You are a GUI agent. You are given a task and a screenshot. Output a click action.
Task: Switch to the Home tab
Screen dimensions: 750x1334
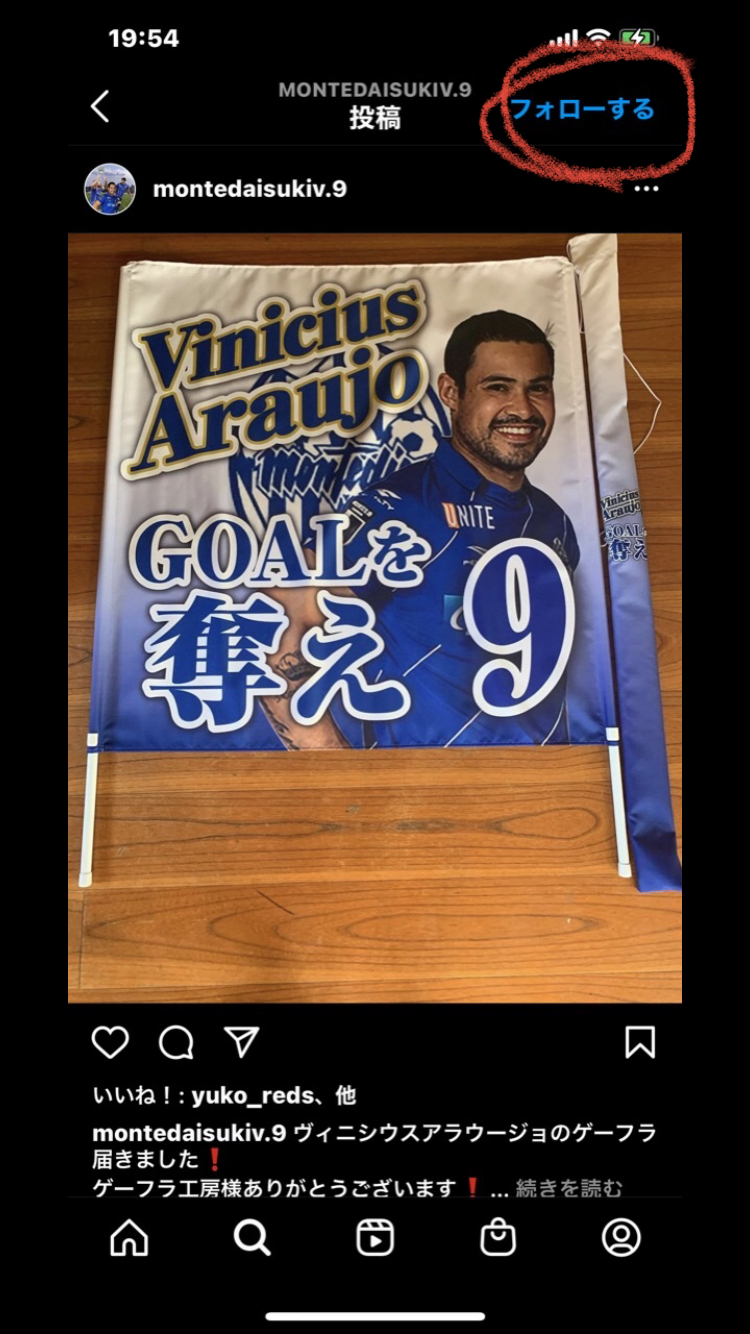(x=129, y=1239)
